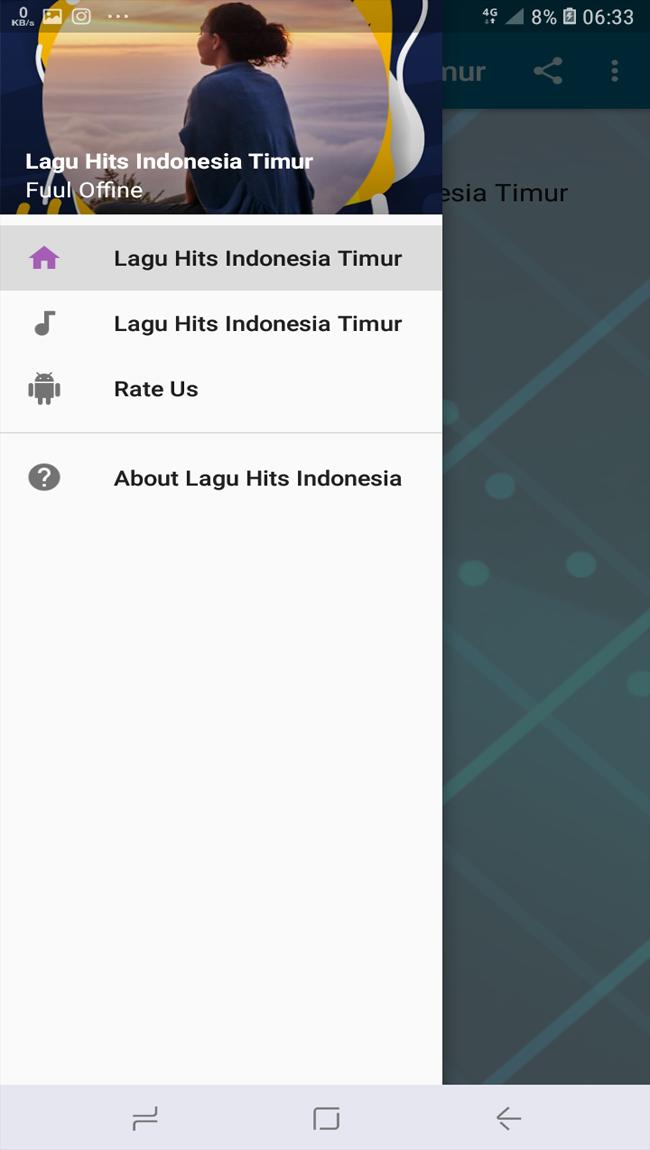Screen dimensions: 650x1150
Task: Open the music note drawer item
Action: click(x=220, y=324)
